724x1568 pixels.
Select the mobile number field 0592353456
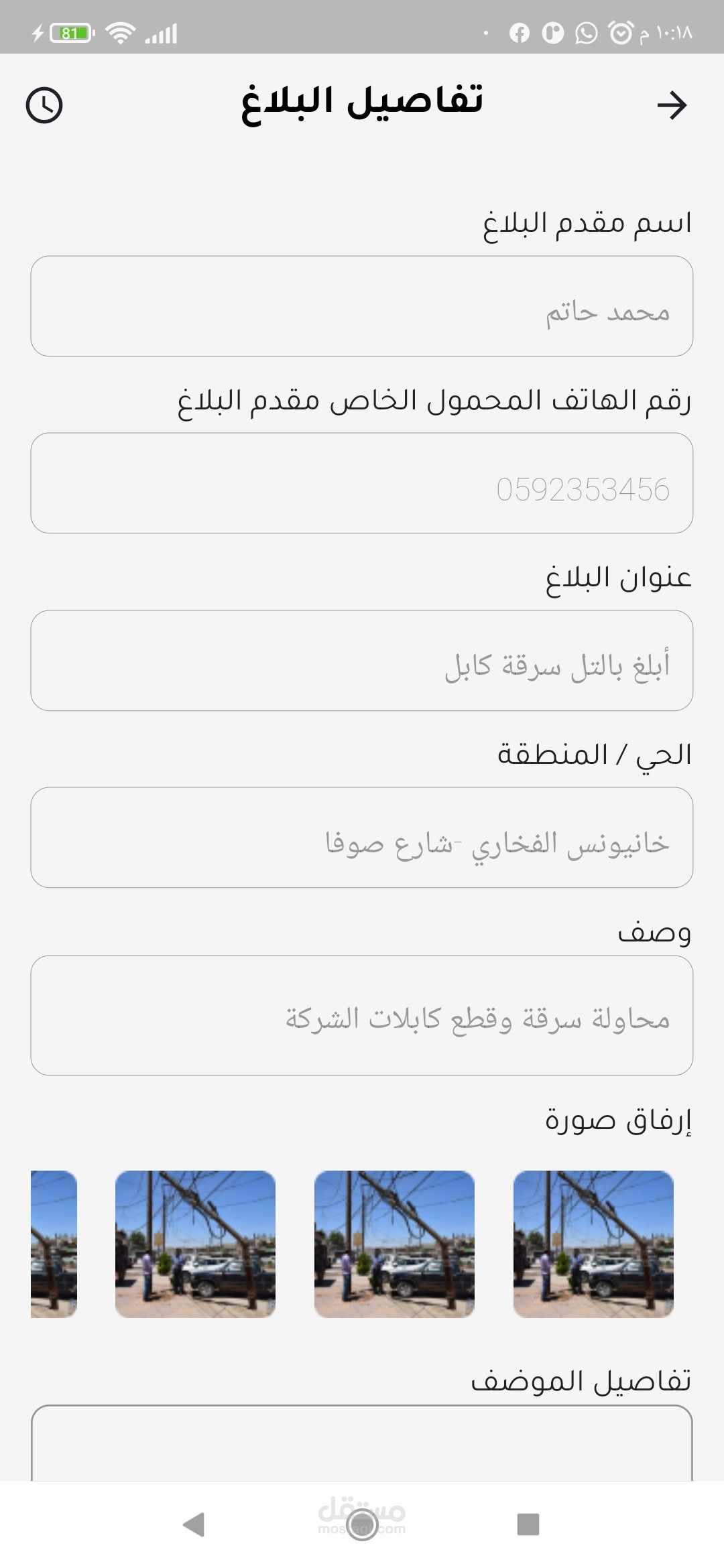point(362,483)
